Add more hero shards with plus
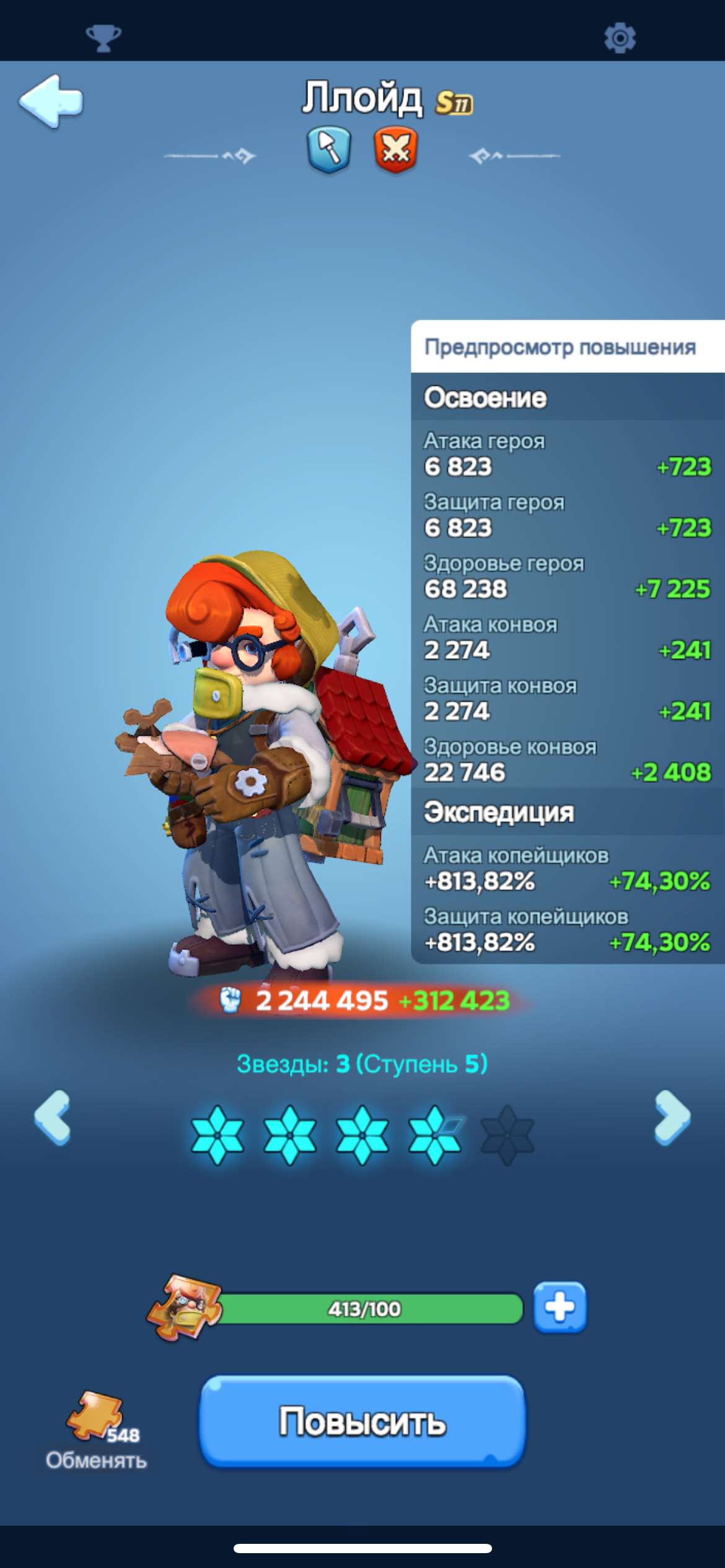The height and width of the screenshot is (1568, 725). (x=560, y=1307)
